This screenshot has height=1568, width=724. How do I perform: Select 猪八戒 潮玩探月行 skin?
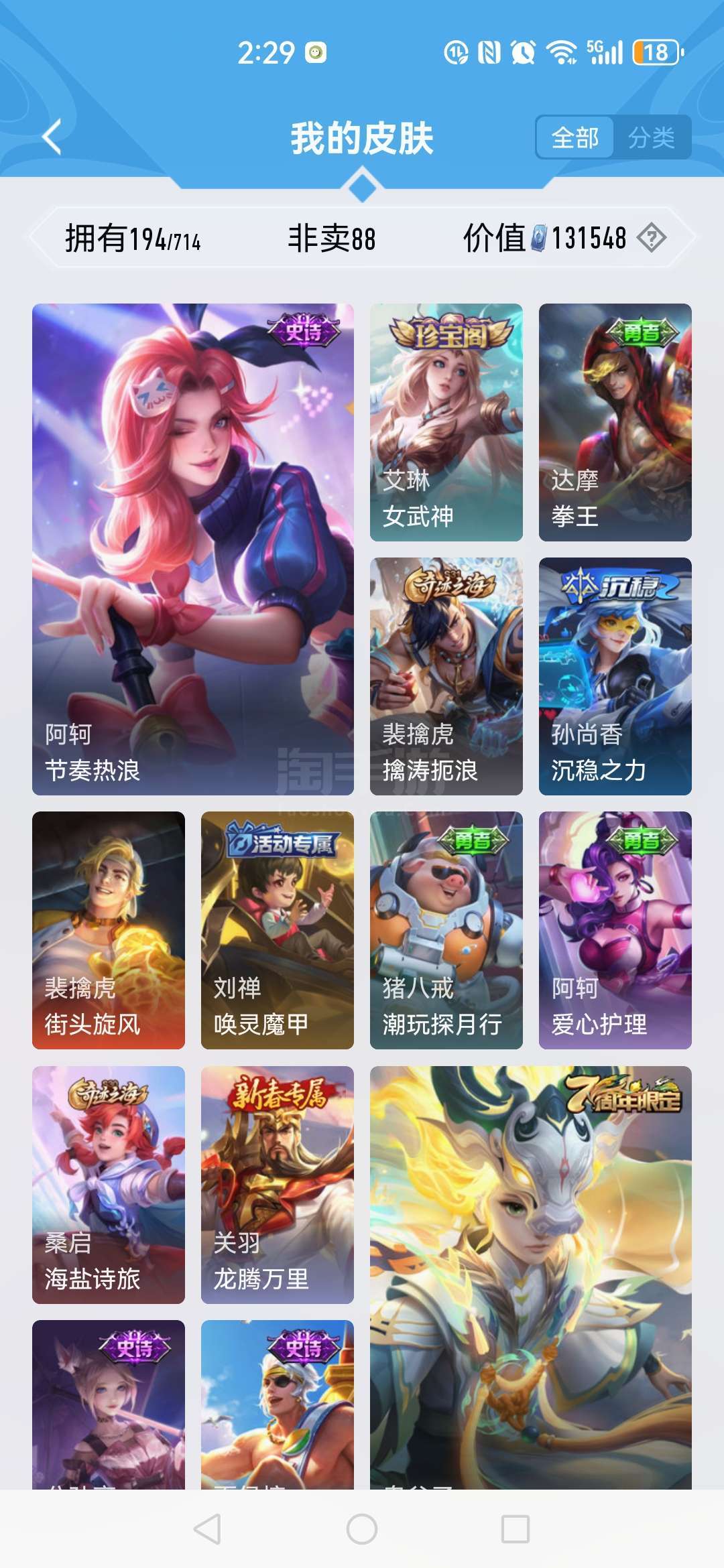click(x=446, y=930)
